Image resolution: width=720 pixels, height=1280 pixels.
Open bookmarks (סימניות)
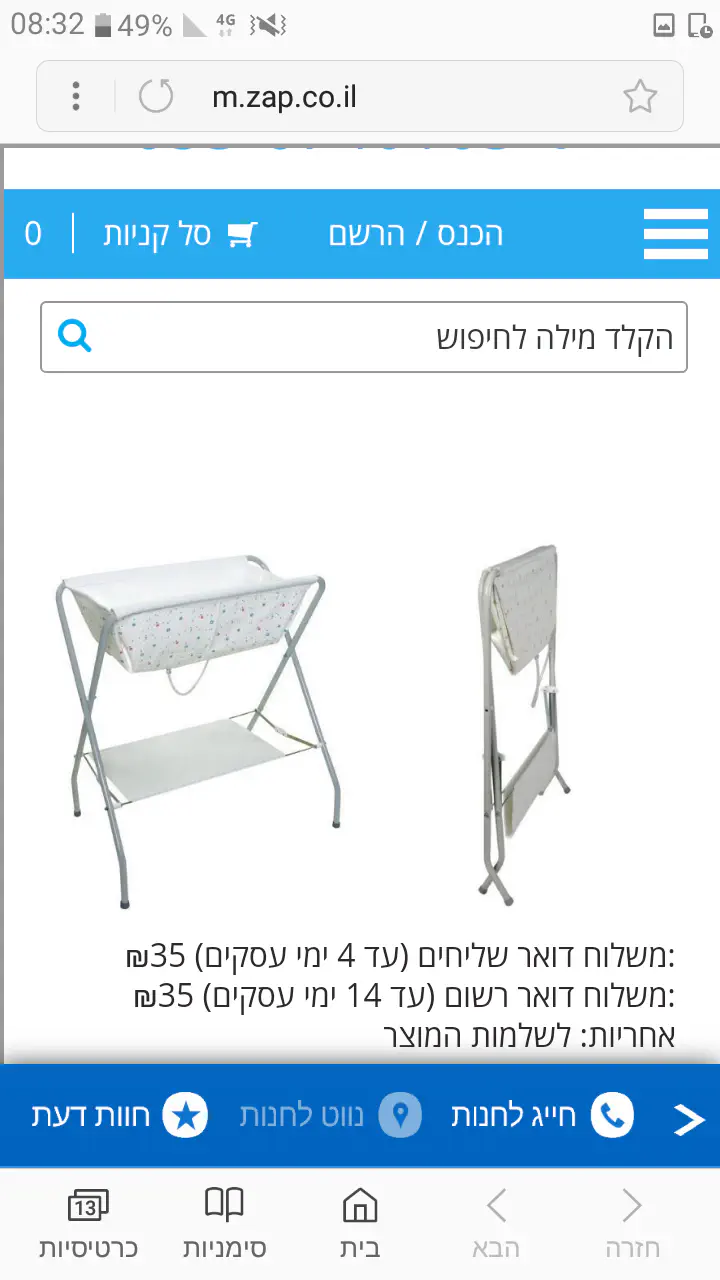(x=224, y=1222)
